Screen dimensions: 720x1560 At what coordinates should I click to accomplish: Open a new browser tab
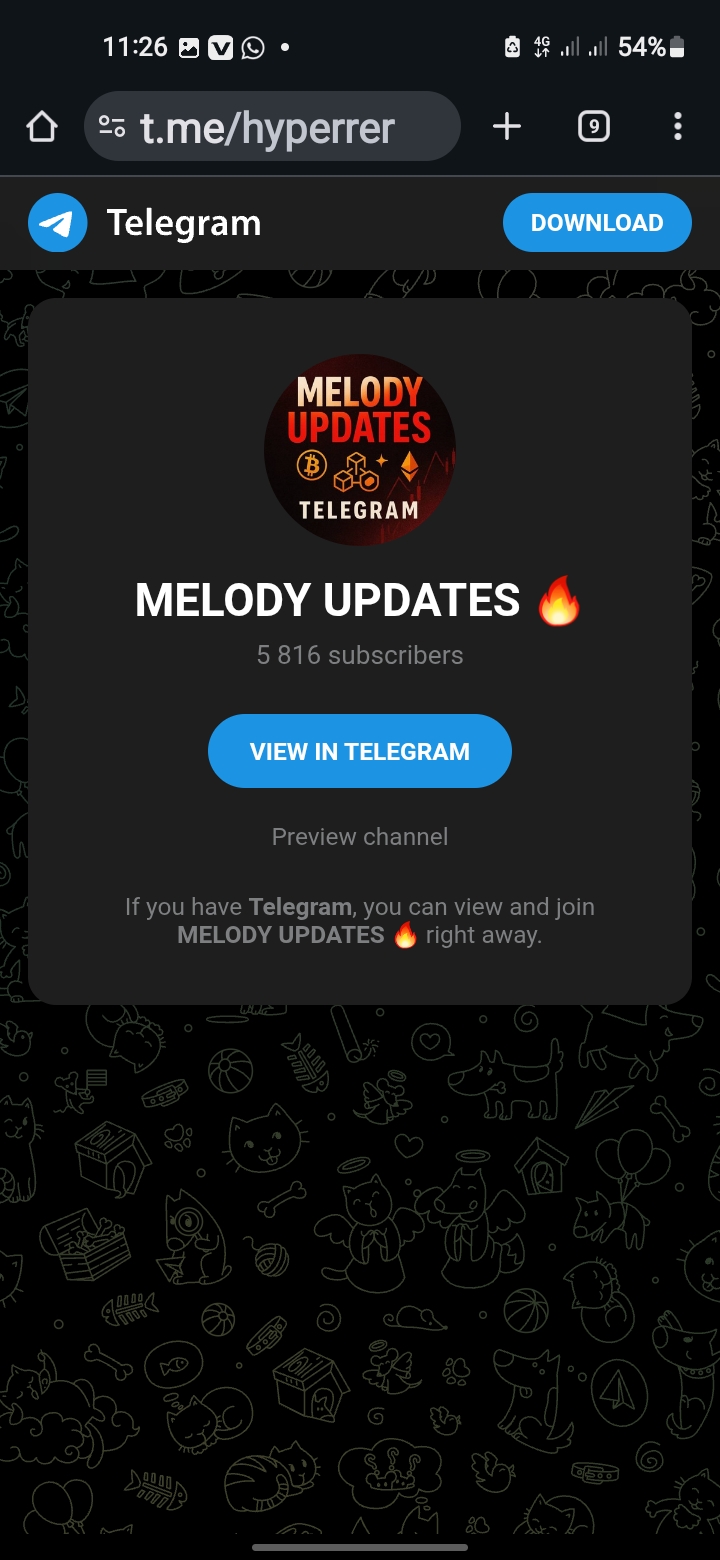click(x=507, y=127)
